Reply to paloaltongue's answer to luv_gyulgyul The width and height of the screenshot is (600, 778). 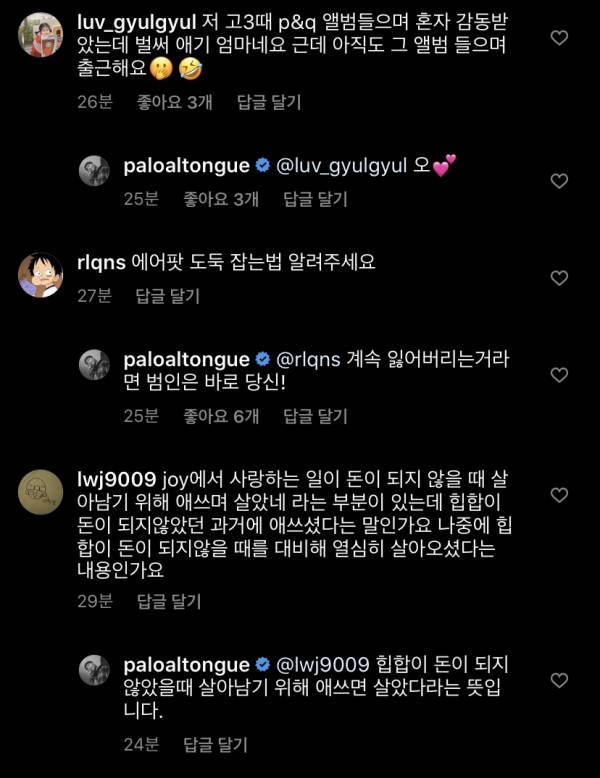315,199
